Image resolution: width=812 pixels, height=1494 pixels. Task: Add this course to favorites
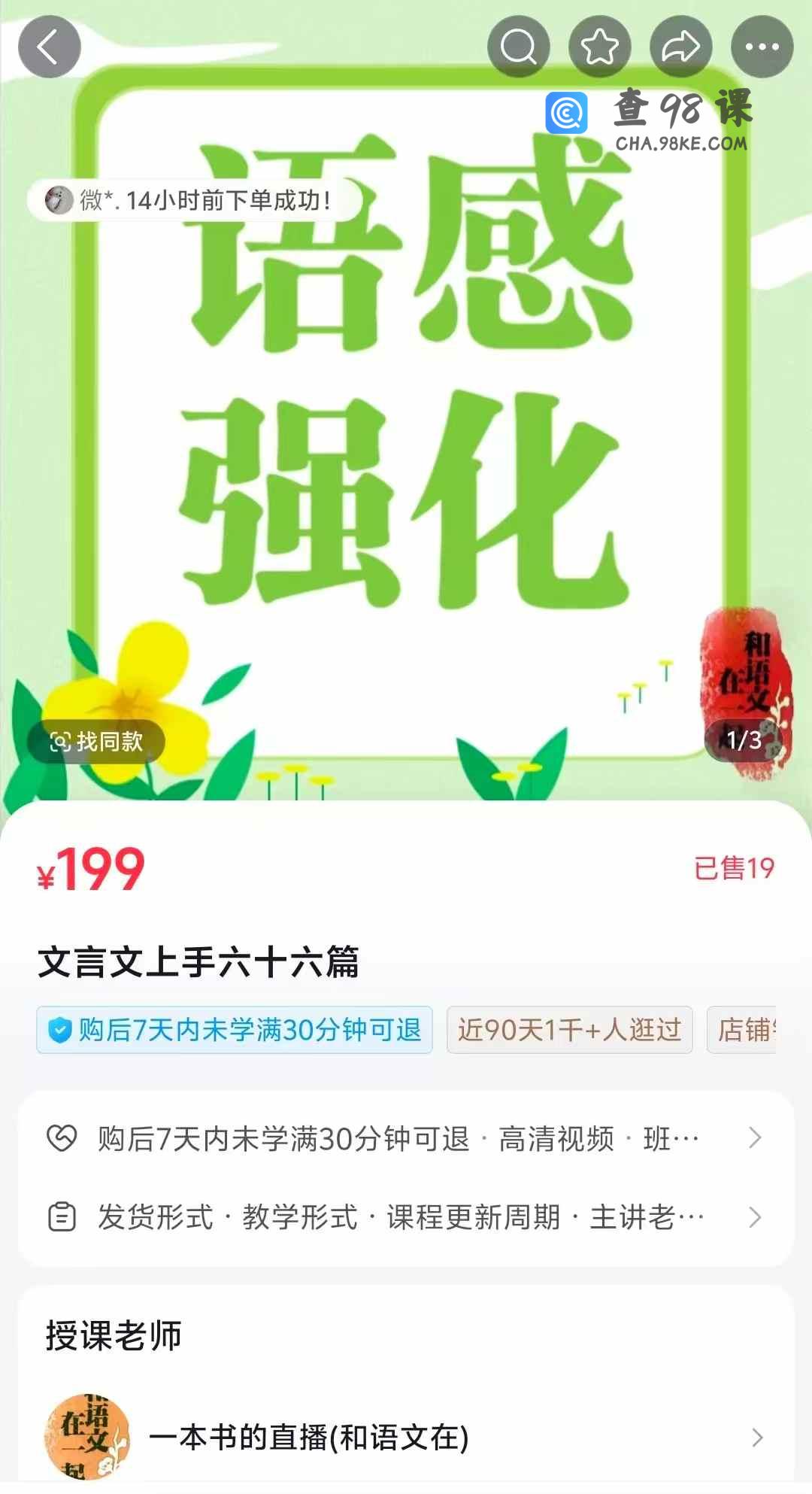[600, 47]
